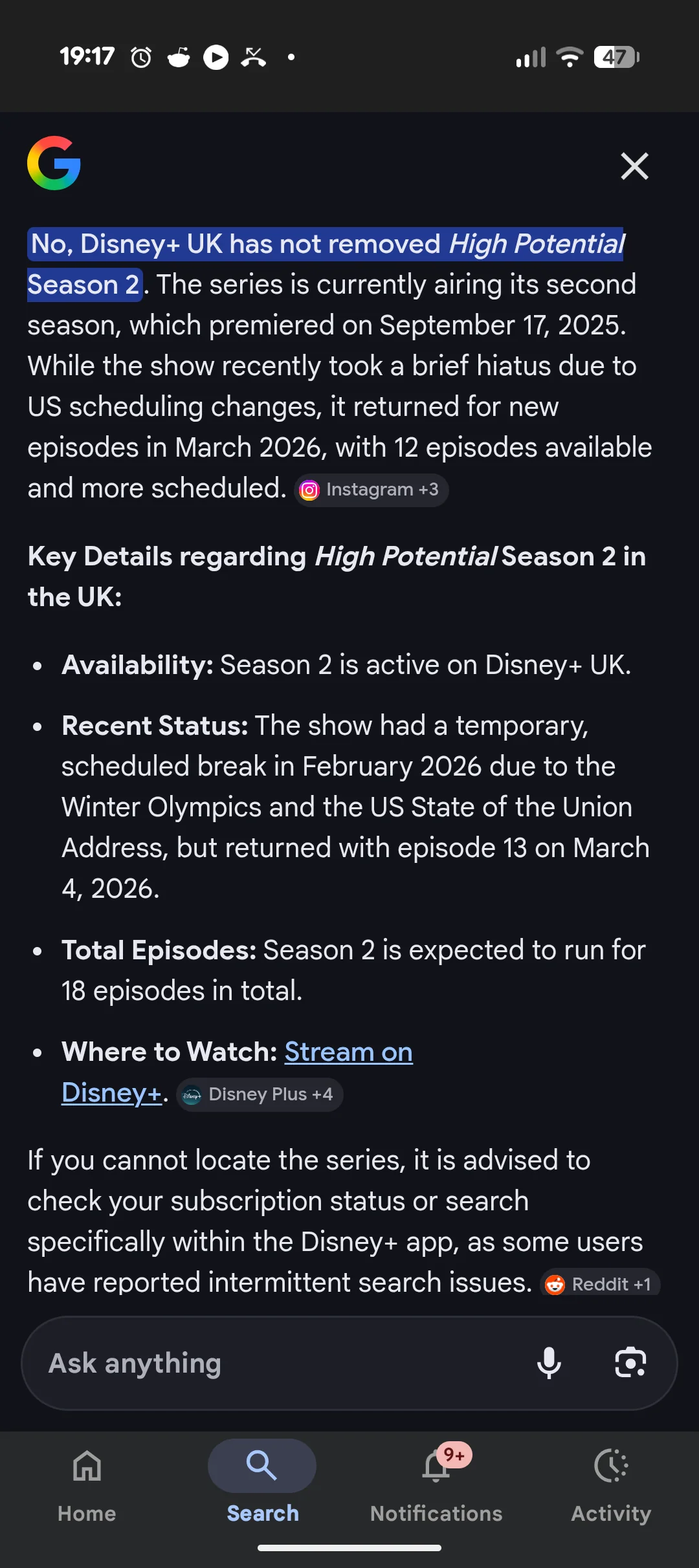Open the Stream on Disney+ link

348,1052
